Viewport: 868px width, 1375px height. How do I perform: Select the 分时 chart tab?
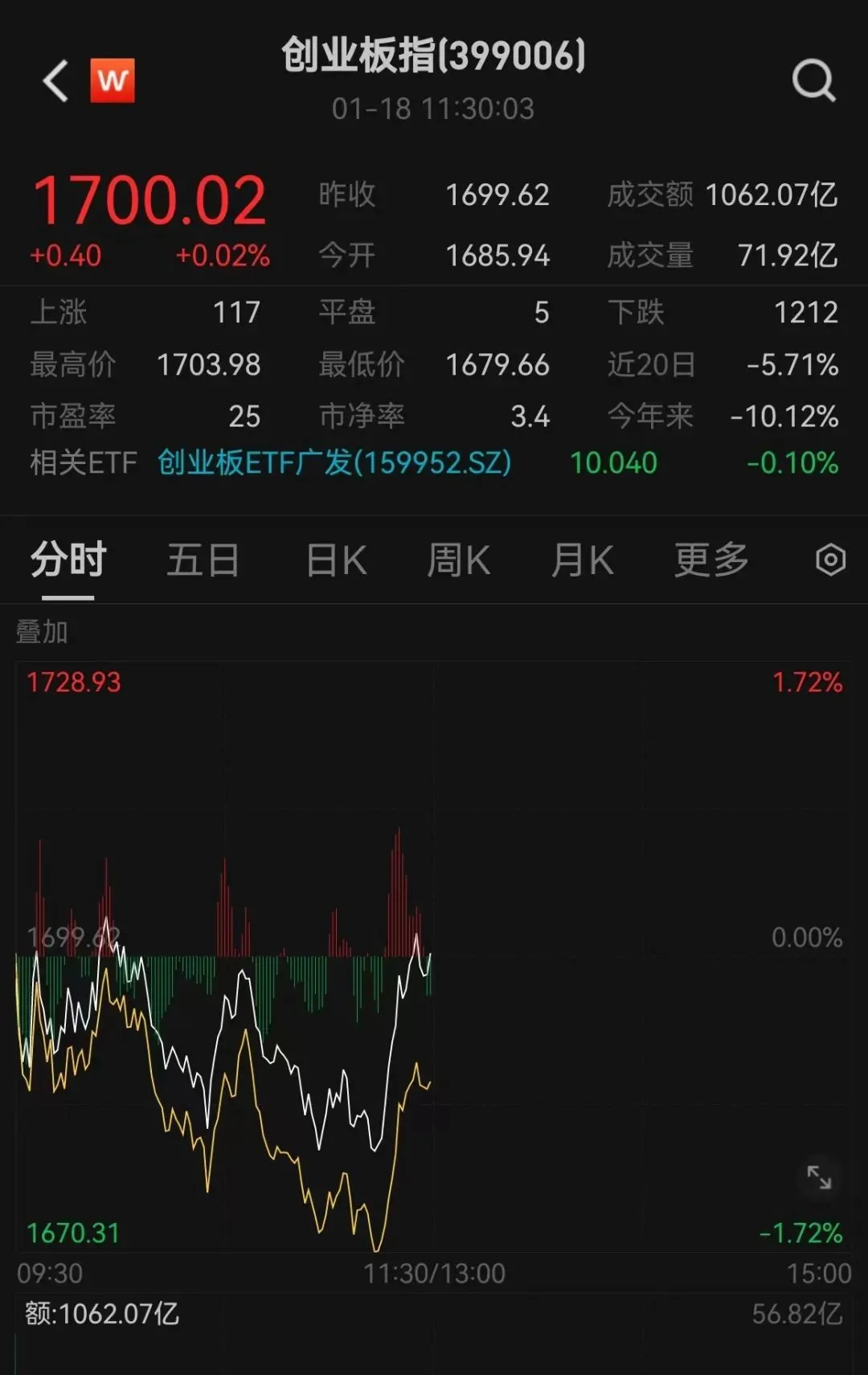click(x=68, y=560)
